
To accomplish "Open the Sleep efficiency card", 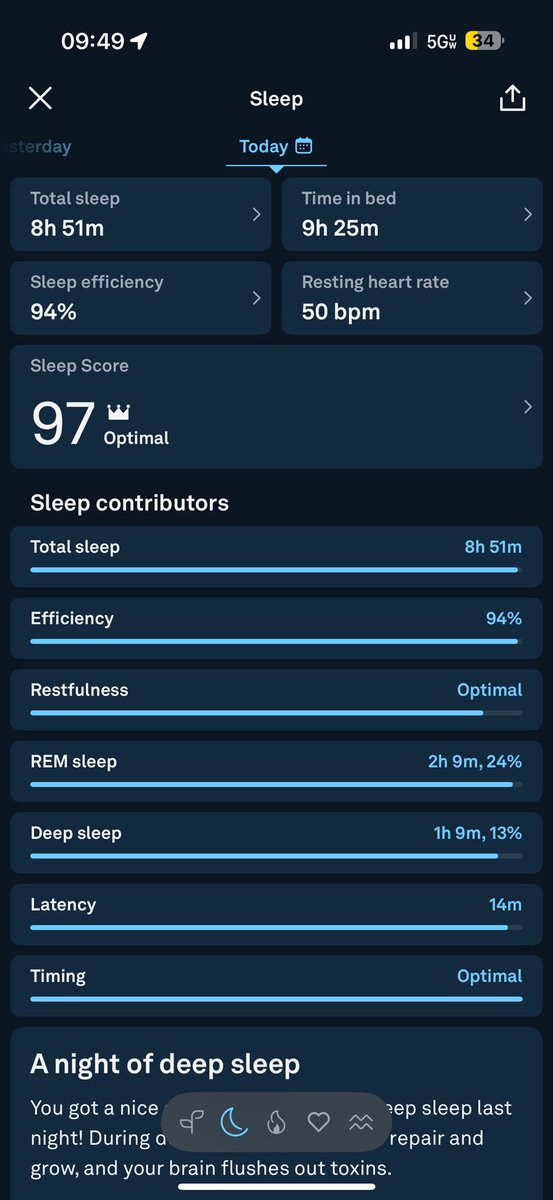I will 141,298.
